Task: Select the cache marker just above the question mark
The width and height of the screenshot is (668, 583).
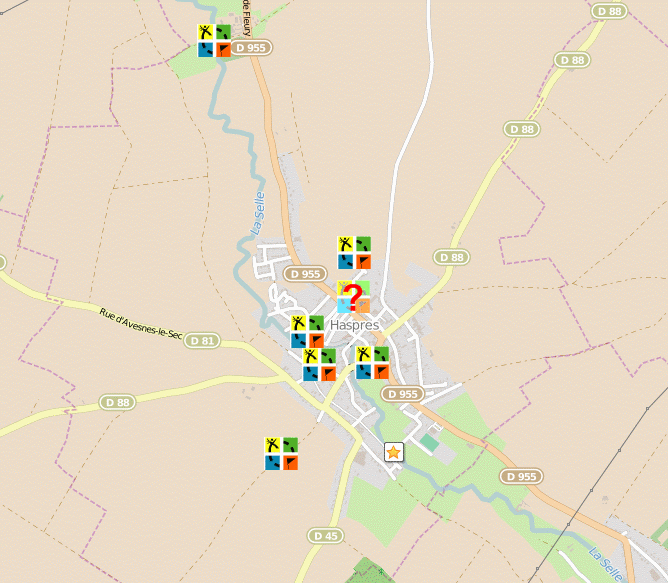Action: tap(354, 253)
